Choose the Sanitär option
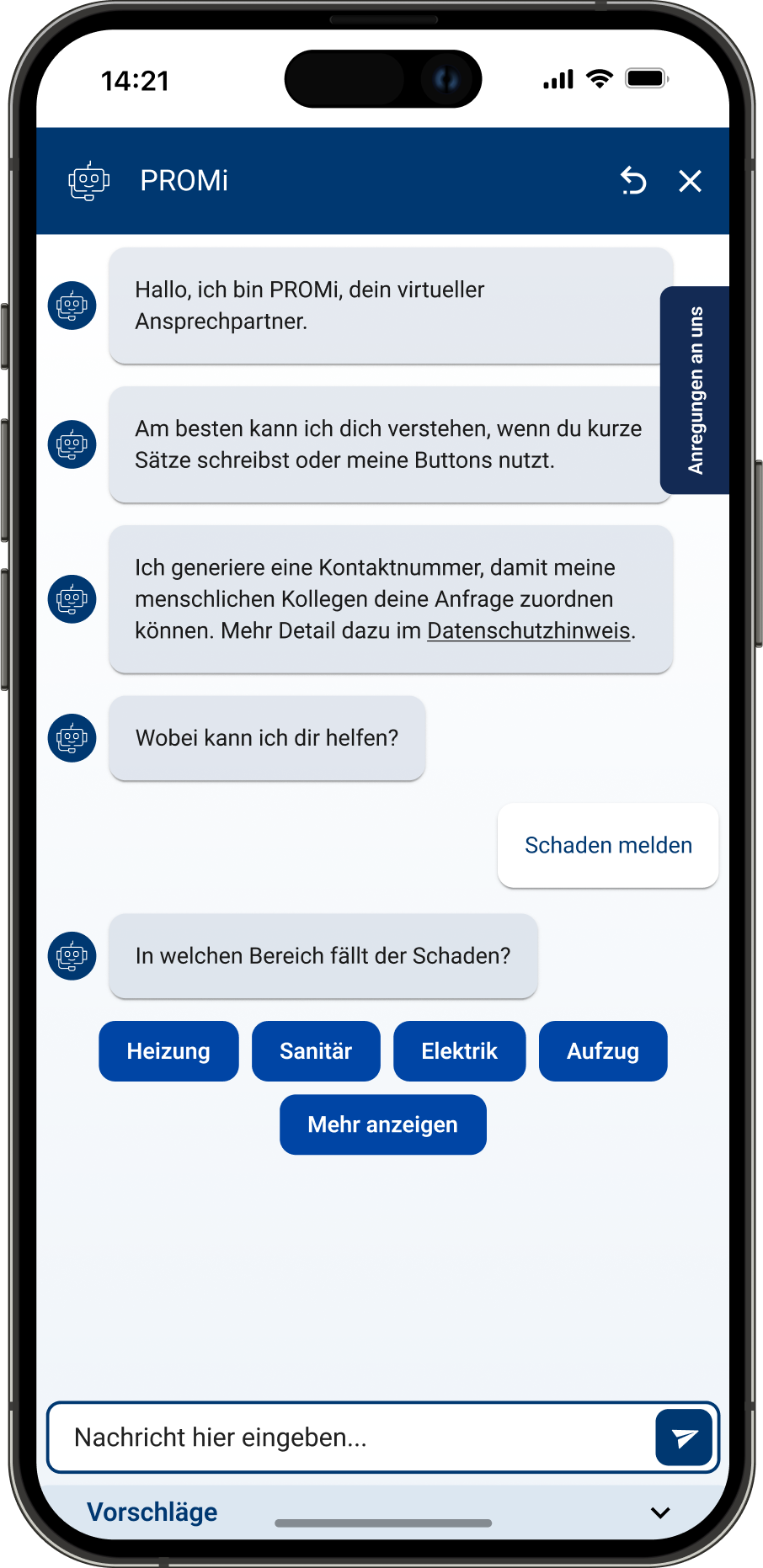 316,1051
